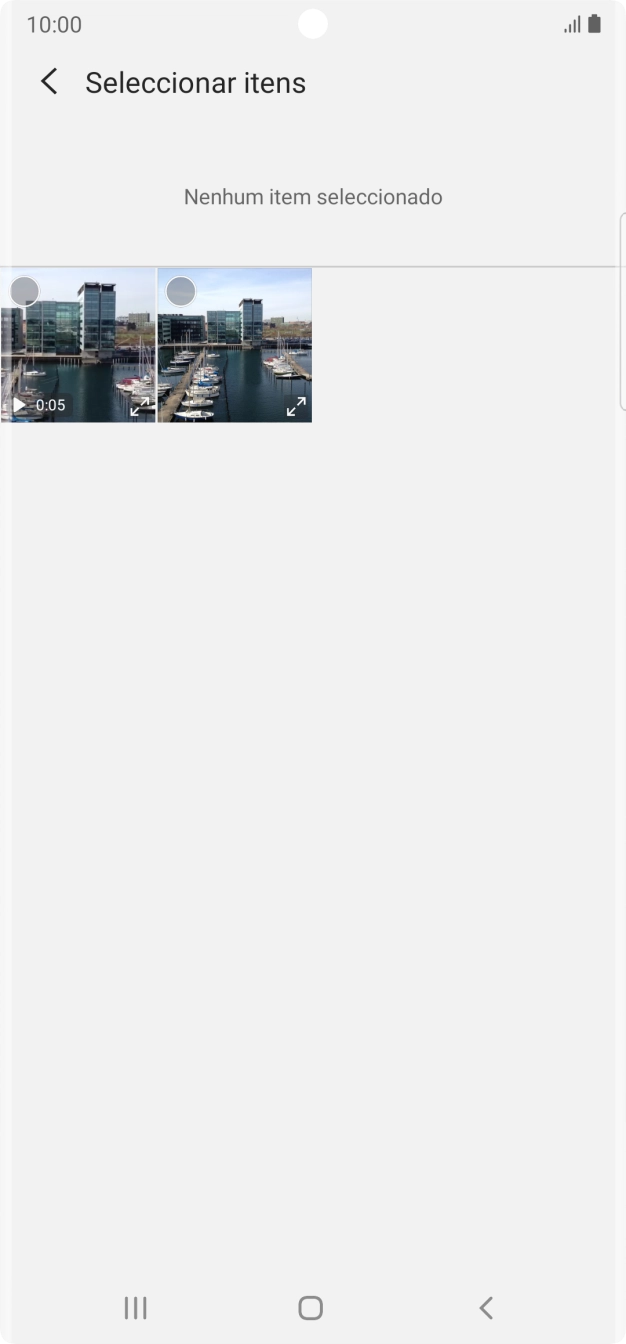Screen dimensions: 626x1344
Task: Select the 0:05 video checkbox
Action: (24, 291)
